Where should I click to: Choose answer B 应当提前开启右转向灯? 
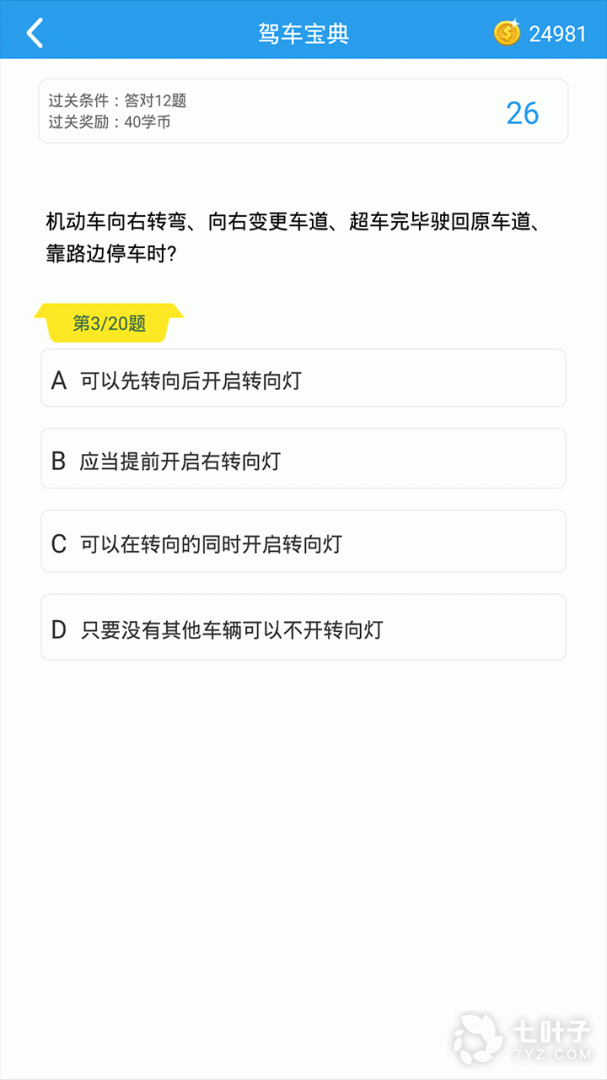click(x=303, y=460)
